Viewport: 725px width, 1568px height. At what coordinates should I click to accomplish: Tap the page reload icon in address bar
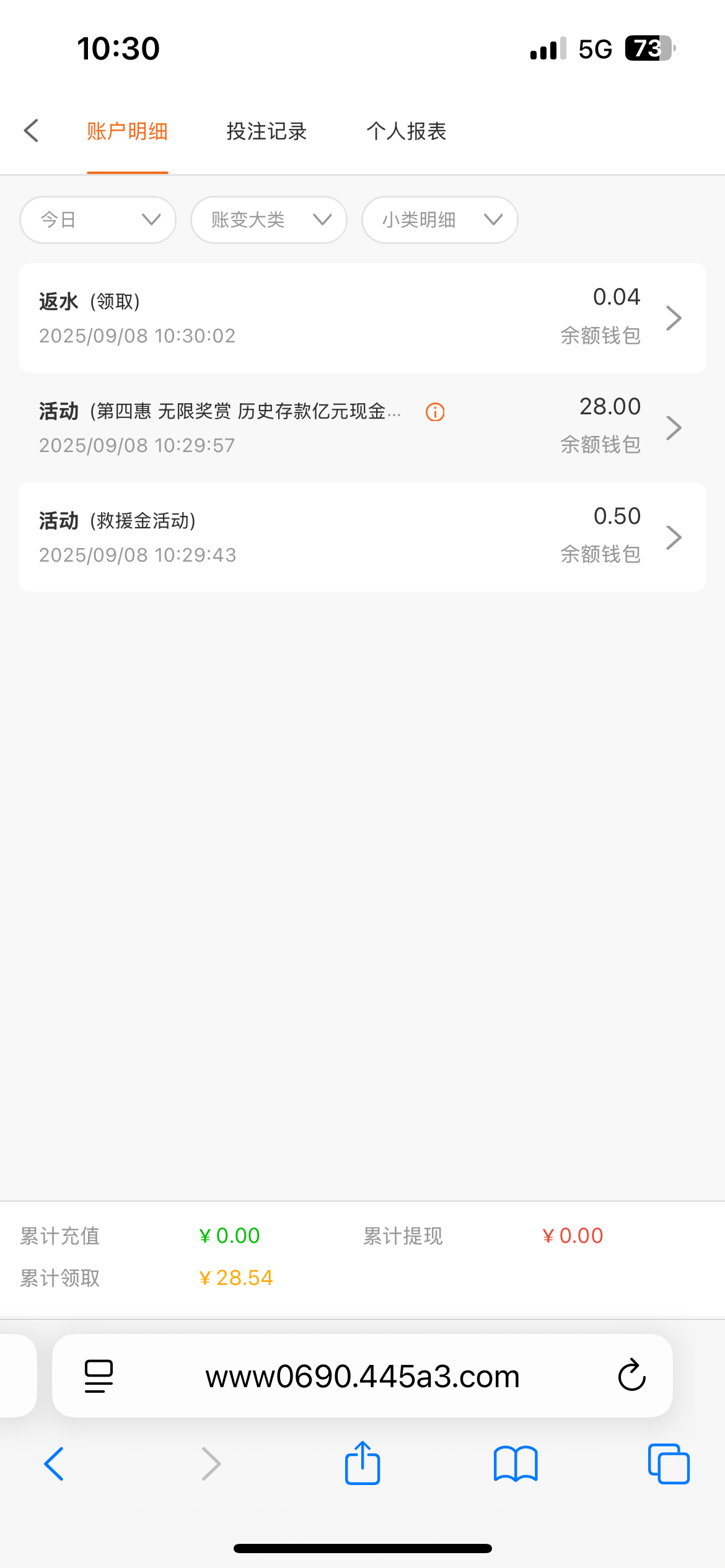[631, 1375]
